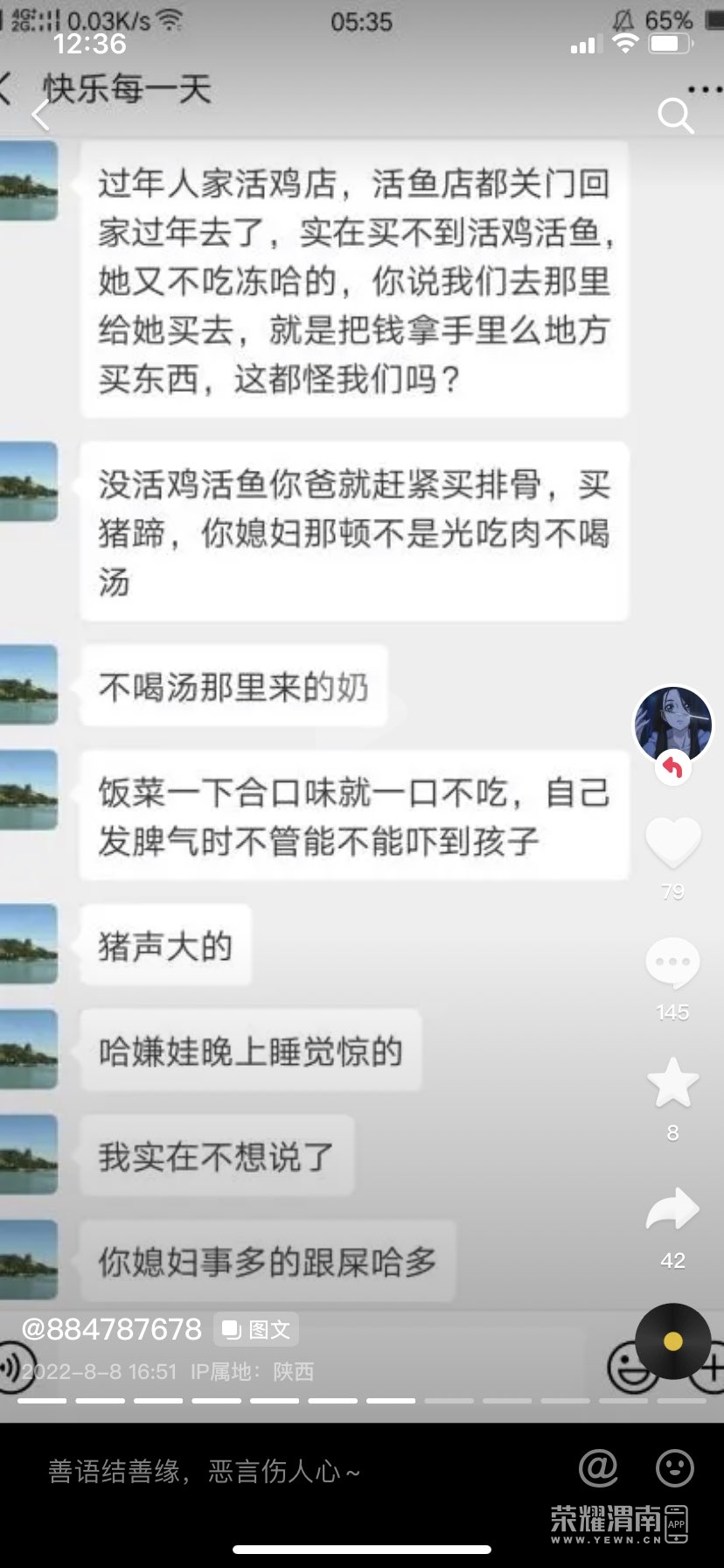Write a comment in the input field

(x=262, y=1471)
